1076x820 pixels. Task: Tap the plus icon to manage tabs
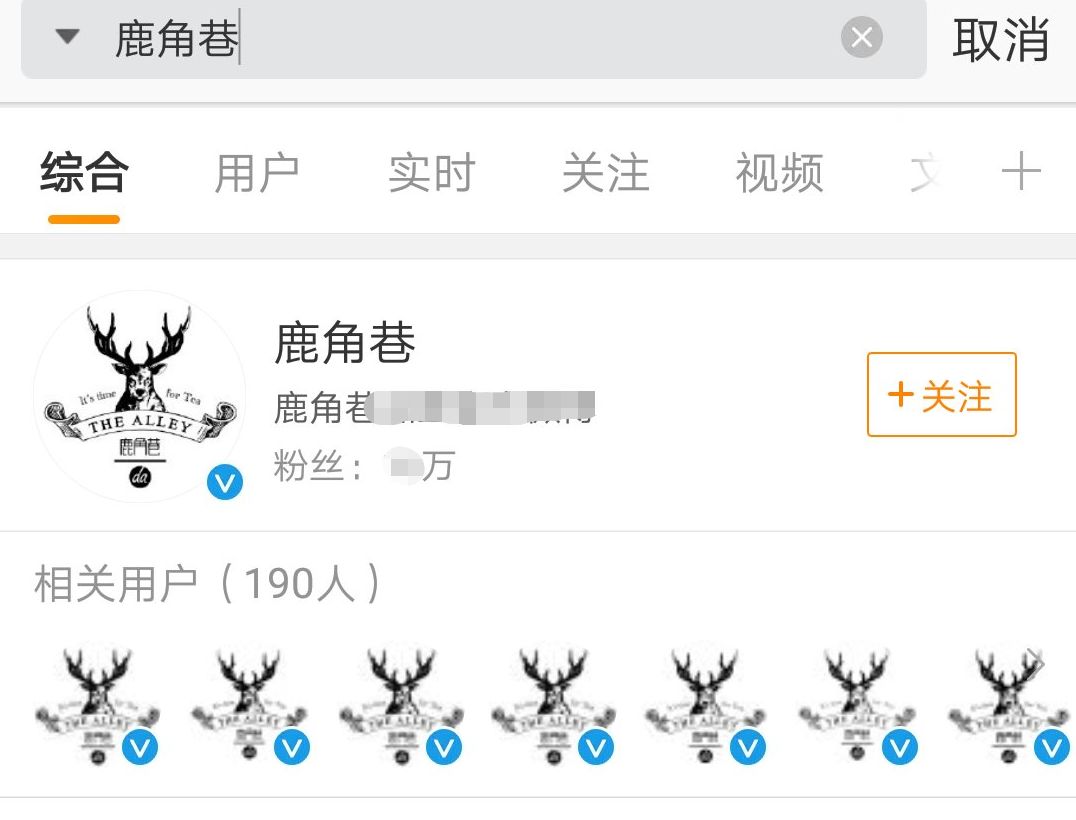[x=1021, y=173]
